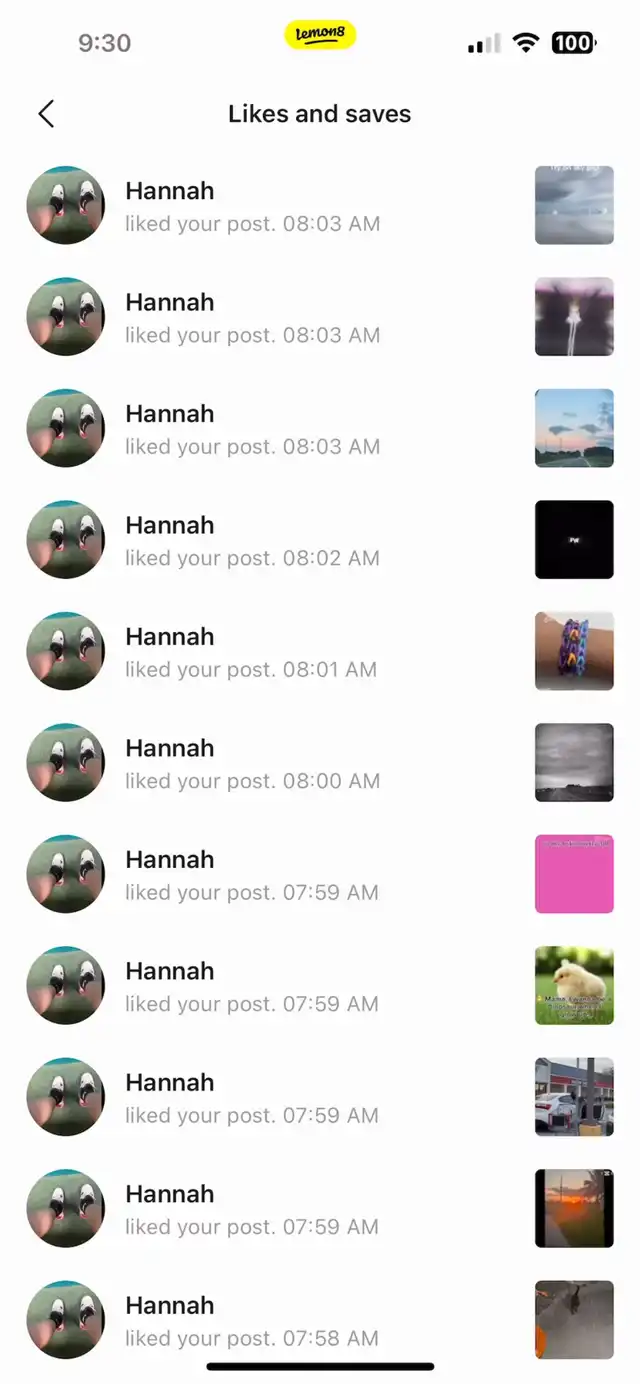Image resolution: width=640 pixels, height=1384 pixels.
Task: Open the bracelet post thumbnail
Action: [574, 651]
